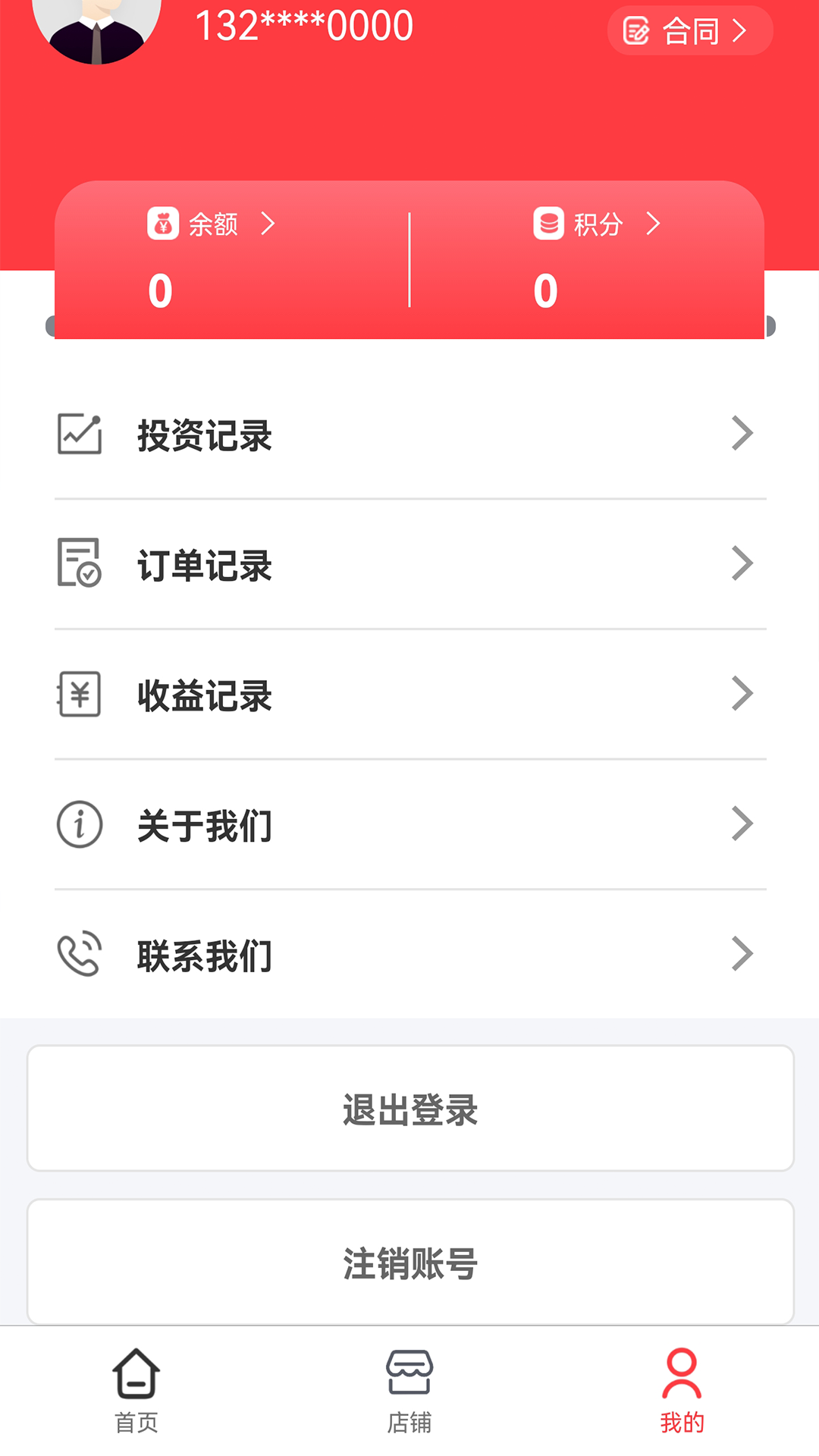Click the 积分 coins icon

(x=548, y=224)
